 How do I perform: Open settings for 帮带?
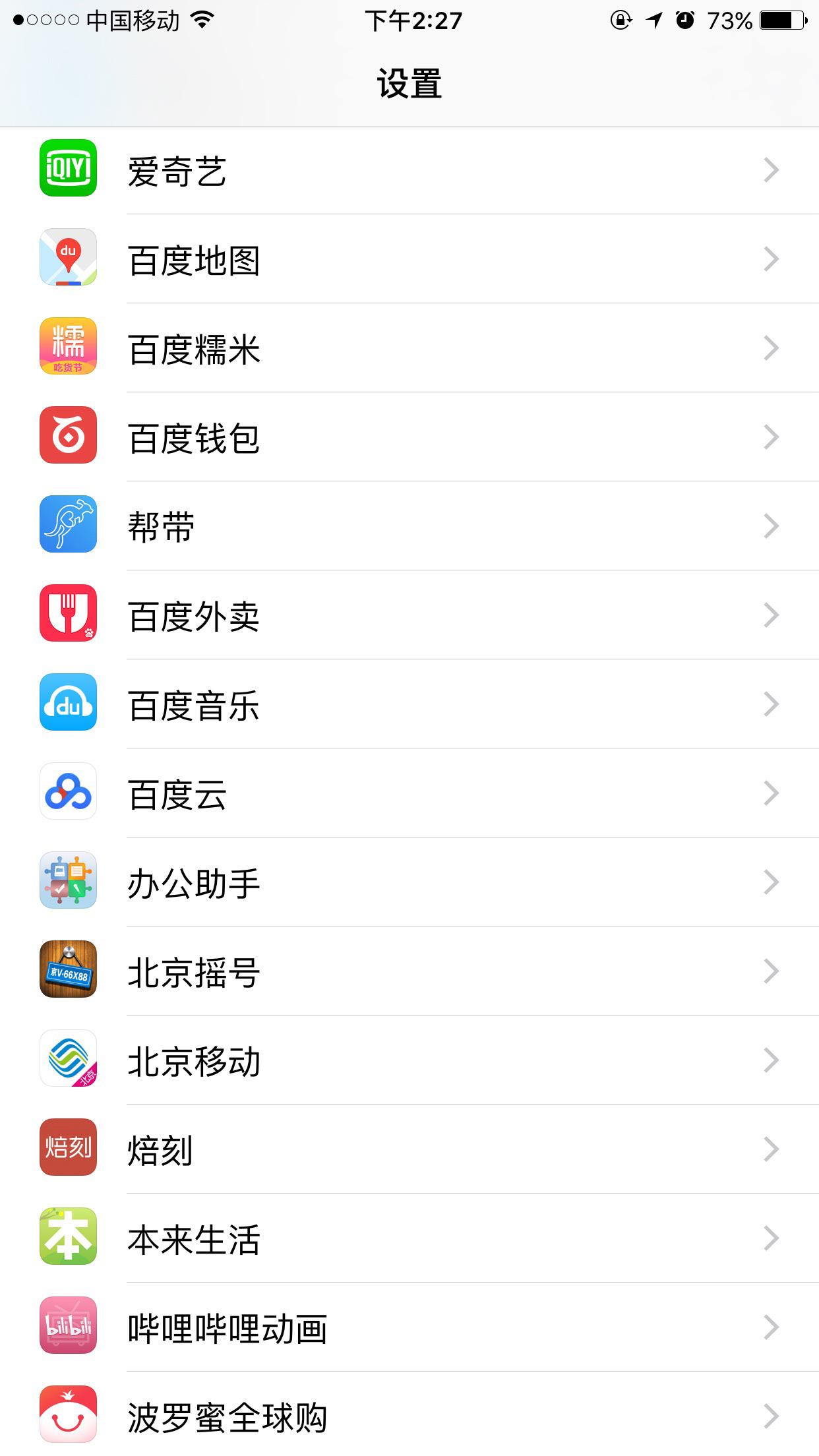pyautogui.click(x=409, y=526)
